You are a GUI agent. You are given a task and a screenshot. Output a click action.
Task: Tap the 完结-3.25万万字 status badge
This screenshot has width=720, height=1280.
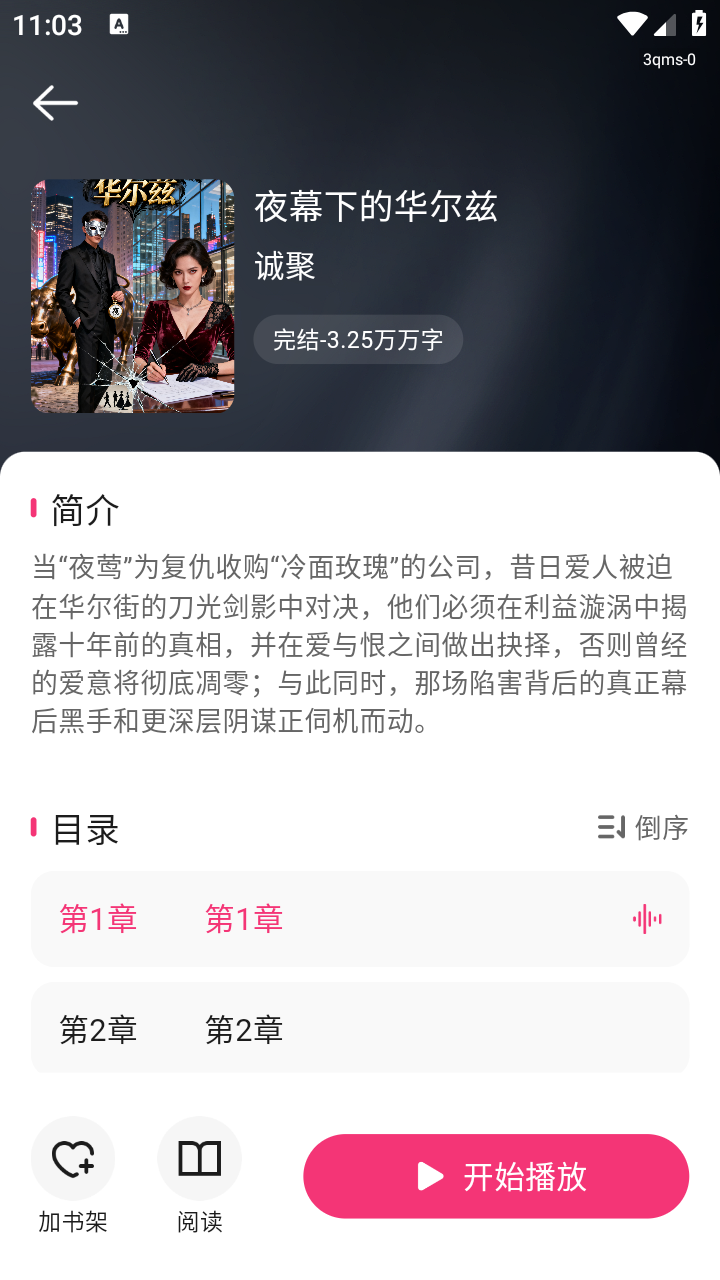[x=358, y=340]
